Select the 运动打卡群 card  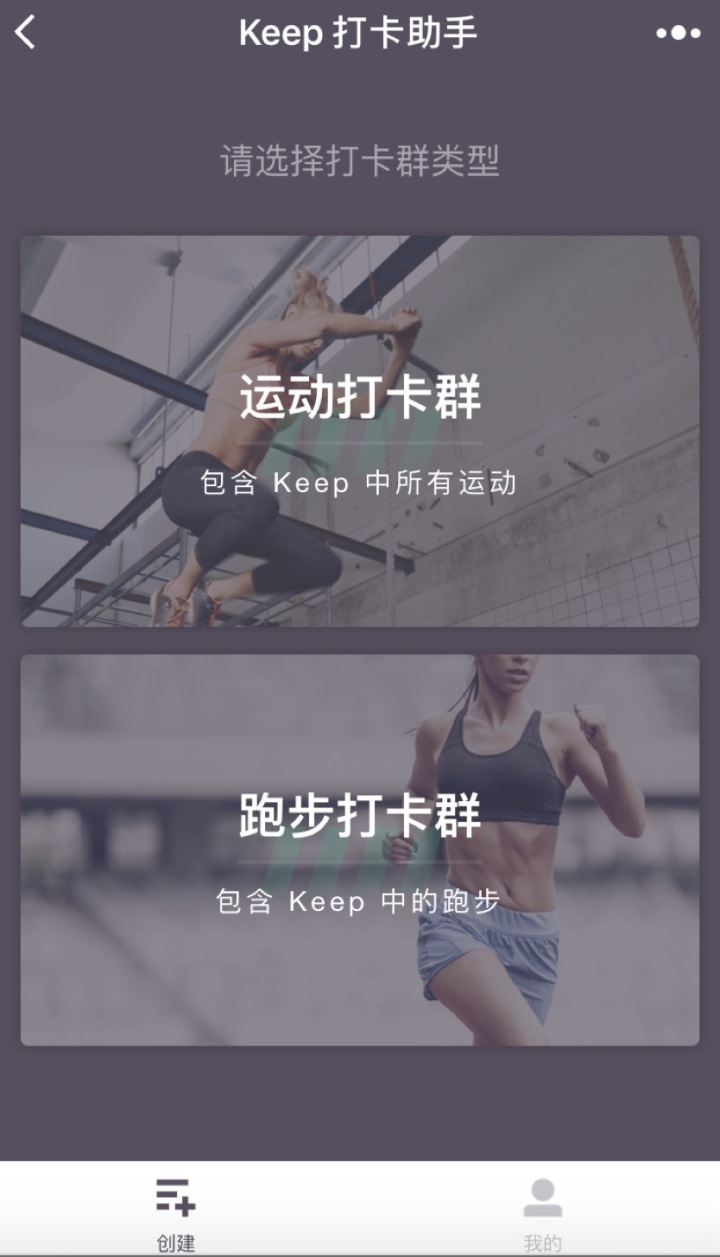click(x=360, y=431)
